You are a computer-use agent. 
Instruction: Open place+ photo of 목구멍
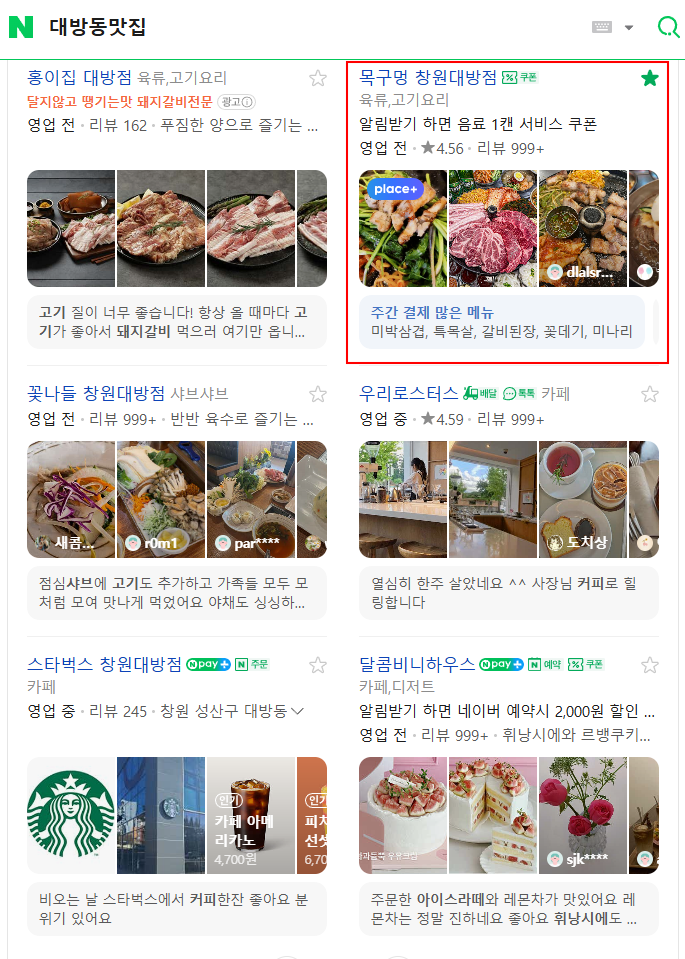[x=402, y=229]
